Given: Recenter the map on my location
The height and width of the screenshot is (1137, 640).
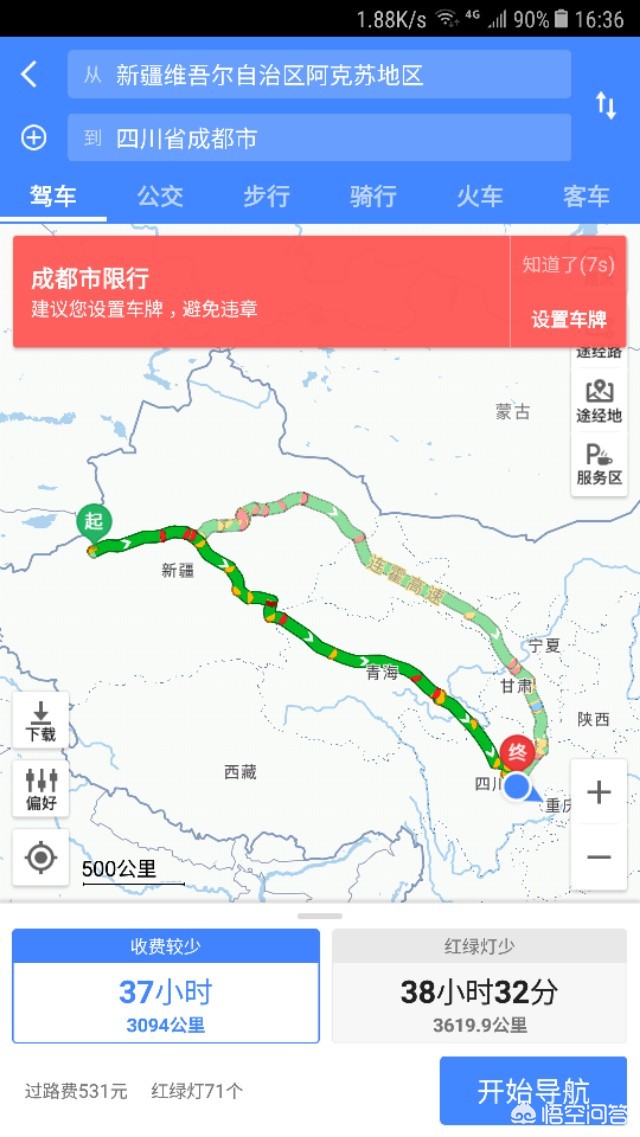Looking at the screenshot, I should point(41,857).
